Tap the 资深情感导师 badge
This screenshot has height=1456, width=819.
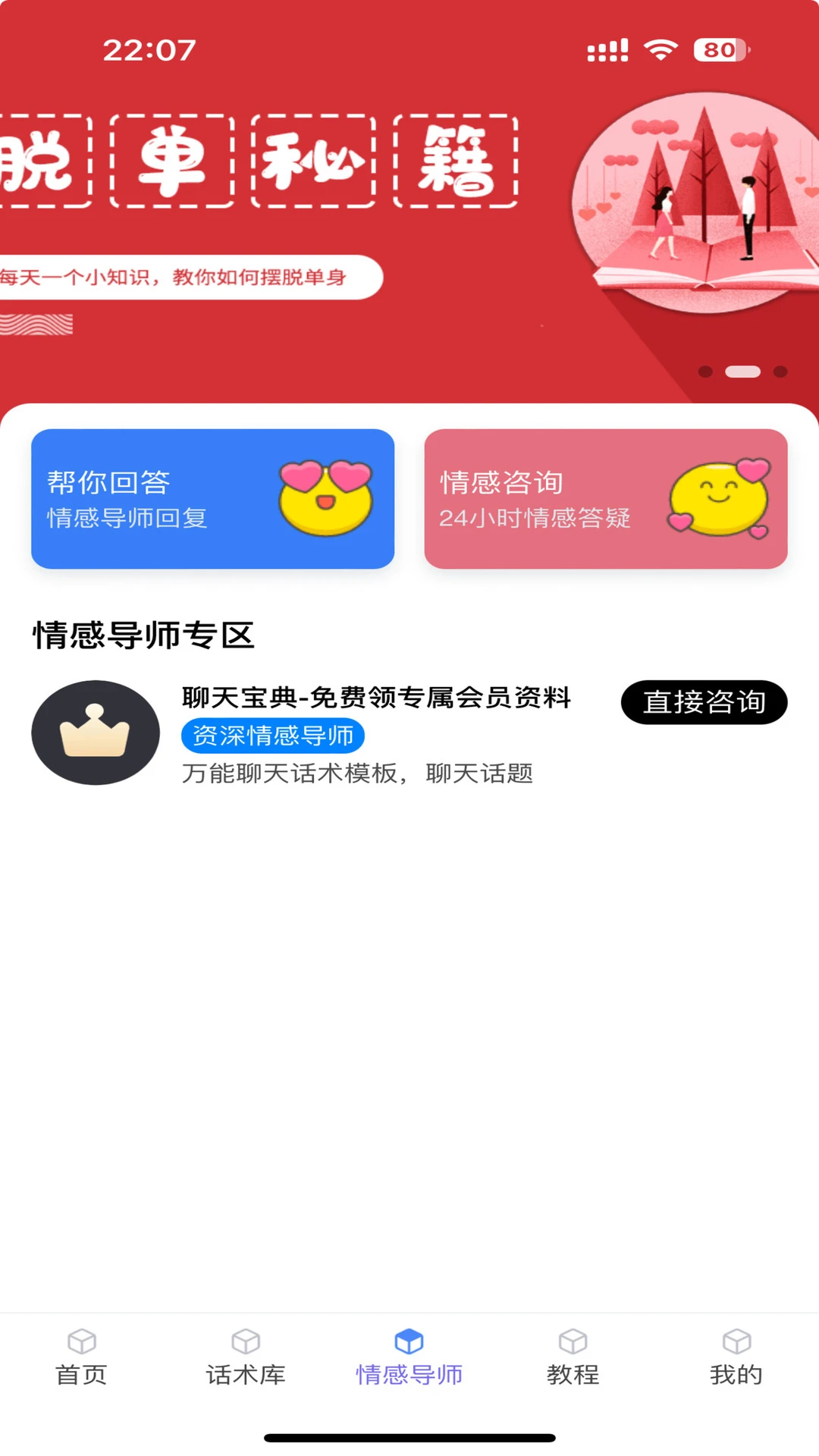pos(272,735)
